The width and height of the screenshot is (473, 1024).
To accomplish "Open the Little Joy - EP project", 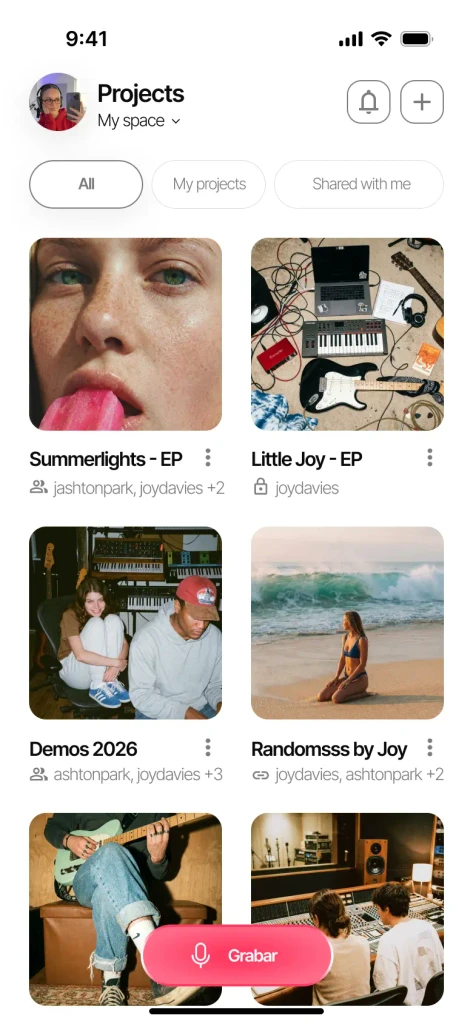I will coord(348,334).
